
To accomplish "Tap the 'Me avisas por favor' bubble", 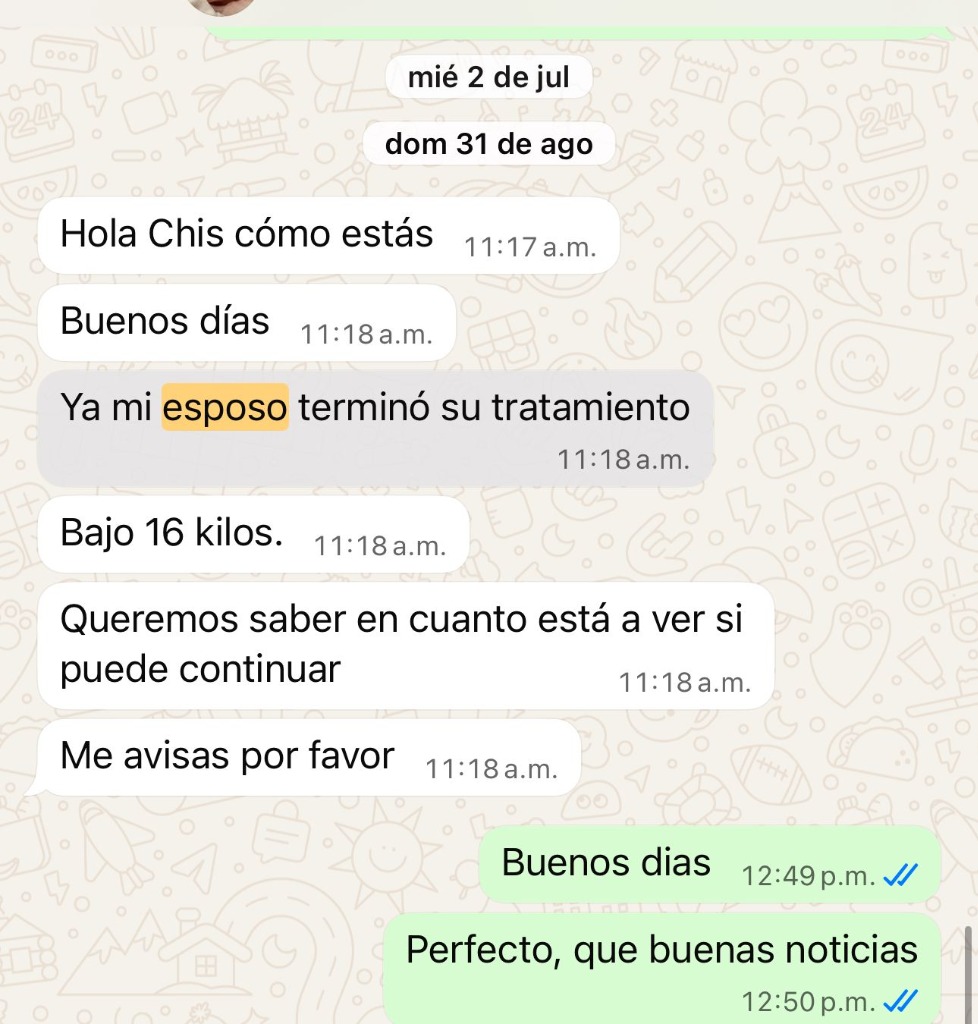I will 225,755.
